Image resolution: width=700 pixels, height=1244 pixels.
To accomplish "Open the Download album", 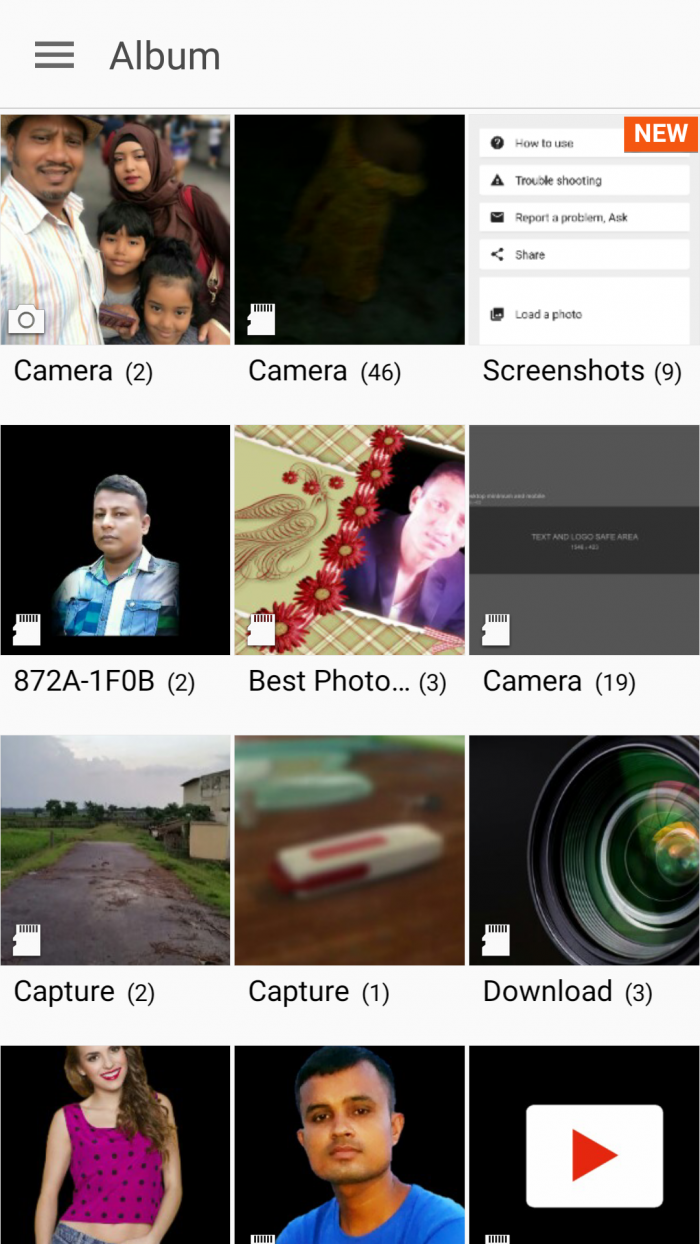I will click(584, 850).
